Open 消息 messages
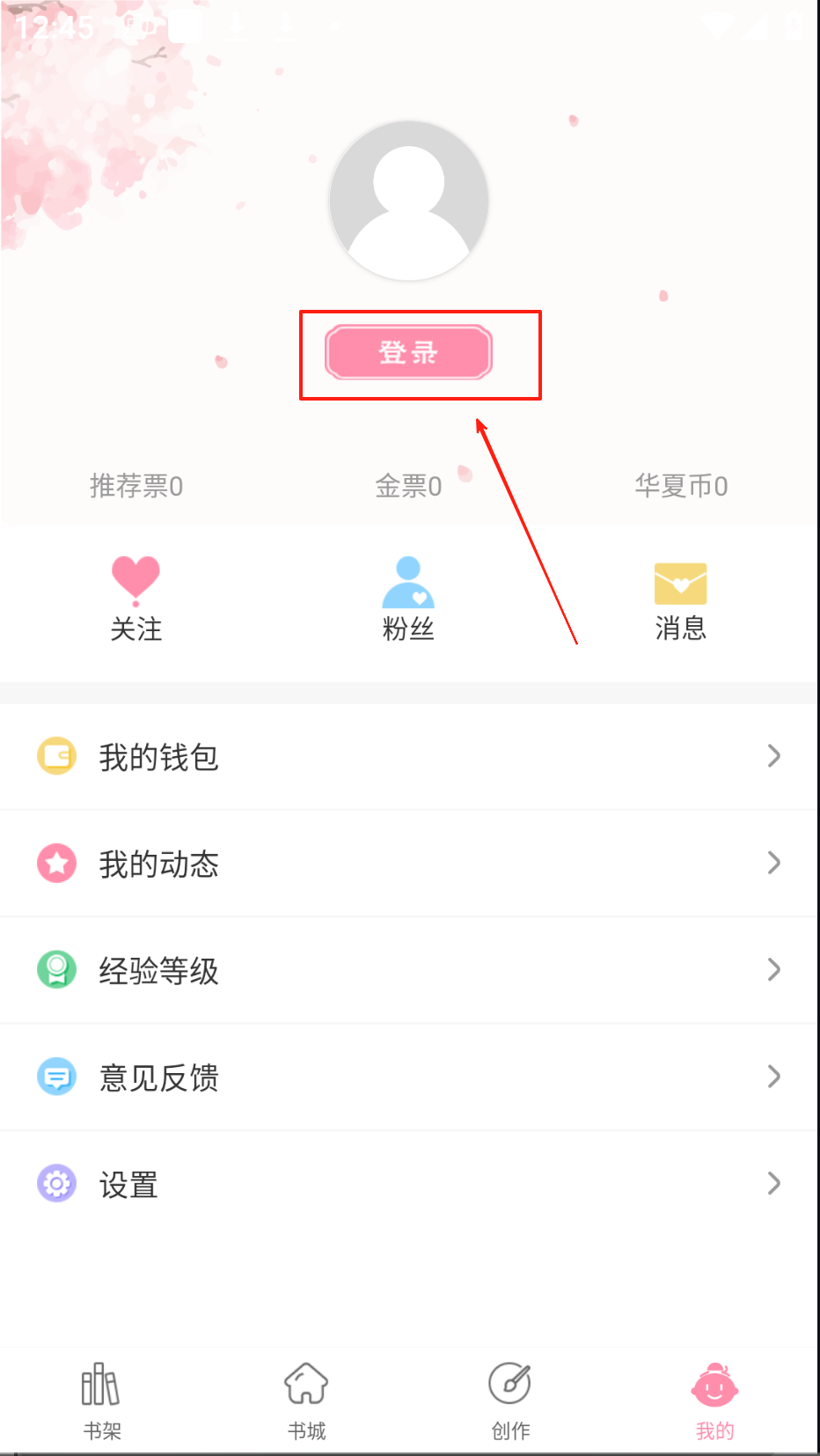The image size is (820, 1456). (680, 599)
